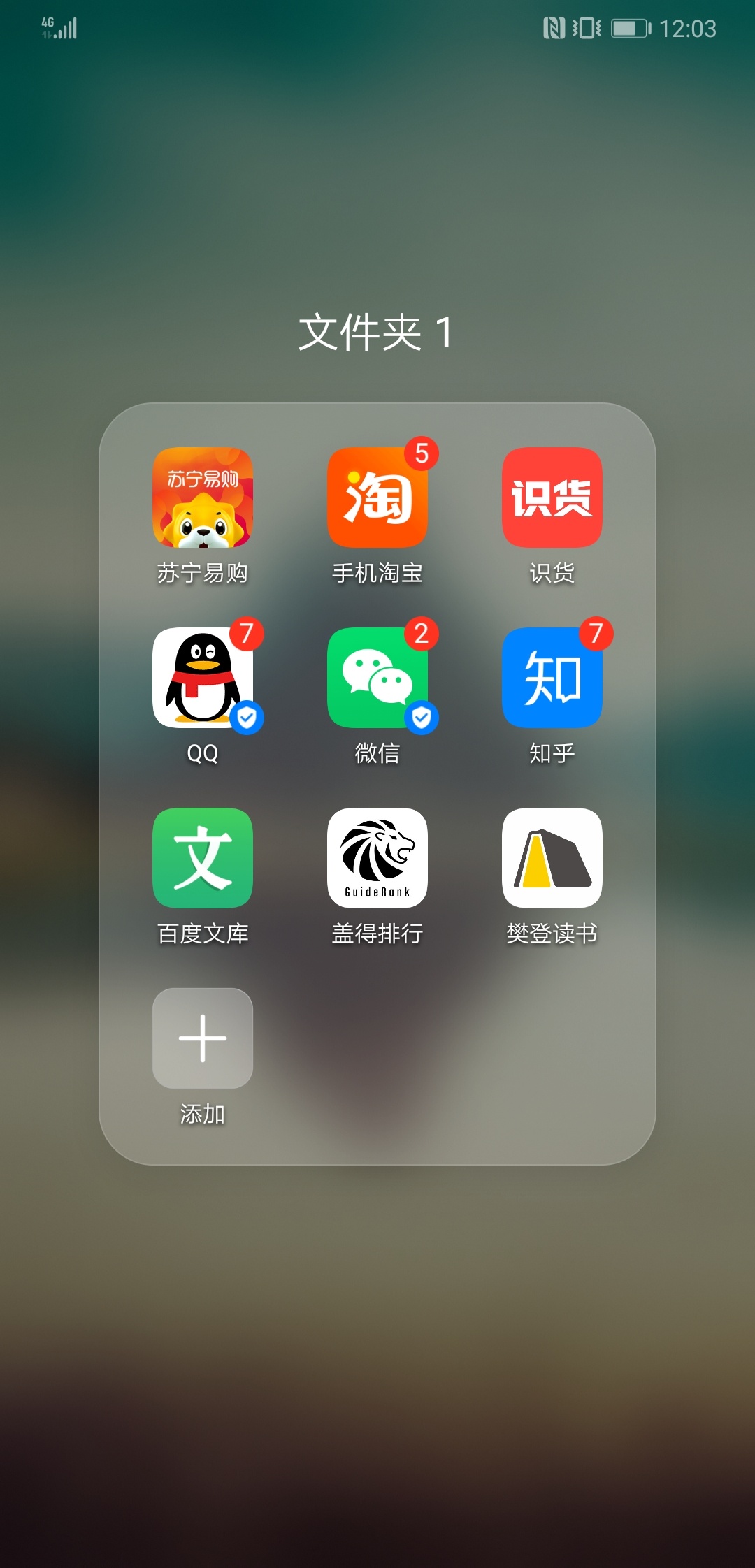The width and height of the screenshot is (755, 1568).
Task: Launch the QQ app
Action: [x=203, y=678]
